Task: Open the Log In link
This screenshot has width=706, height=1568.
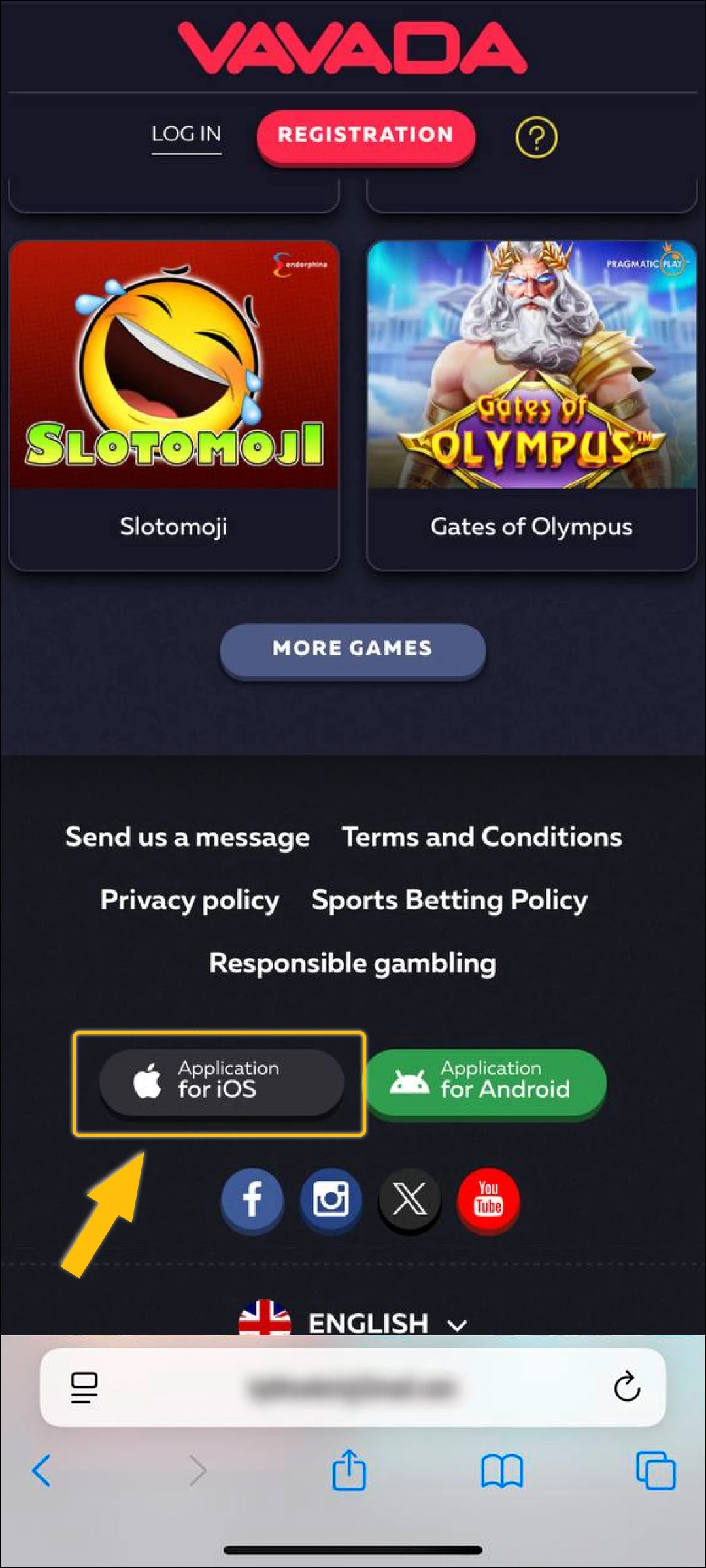Action: pos(186,135)
